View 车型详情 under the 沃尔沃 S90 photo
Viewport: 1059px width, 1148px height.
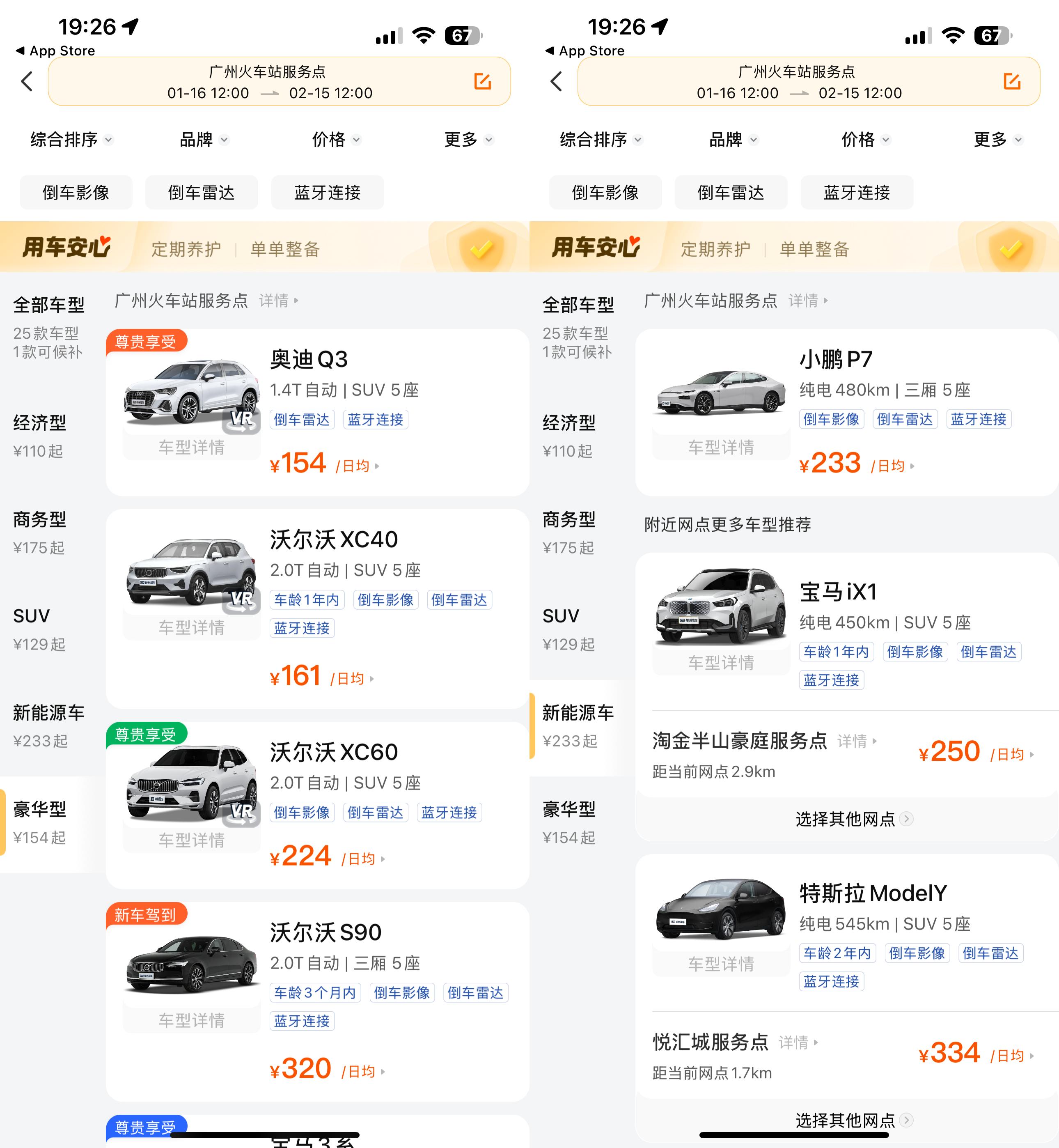tap(191, 1020)
